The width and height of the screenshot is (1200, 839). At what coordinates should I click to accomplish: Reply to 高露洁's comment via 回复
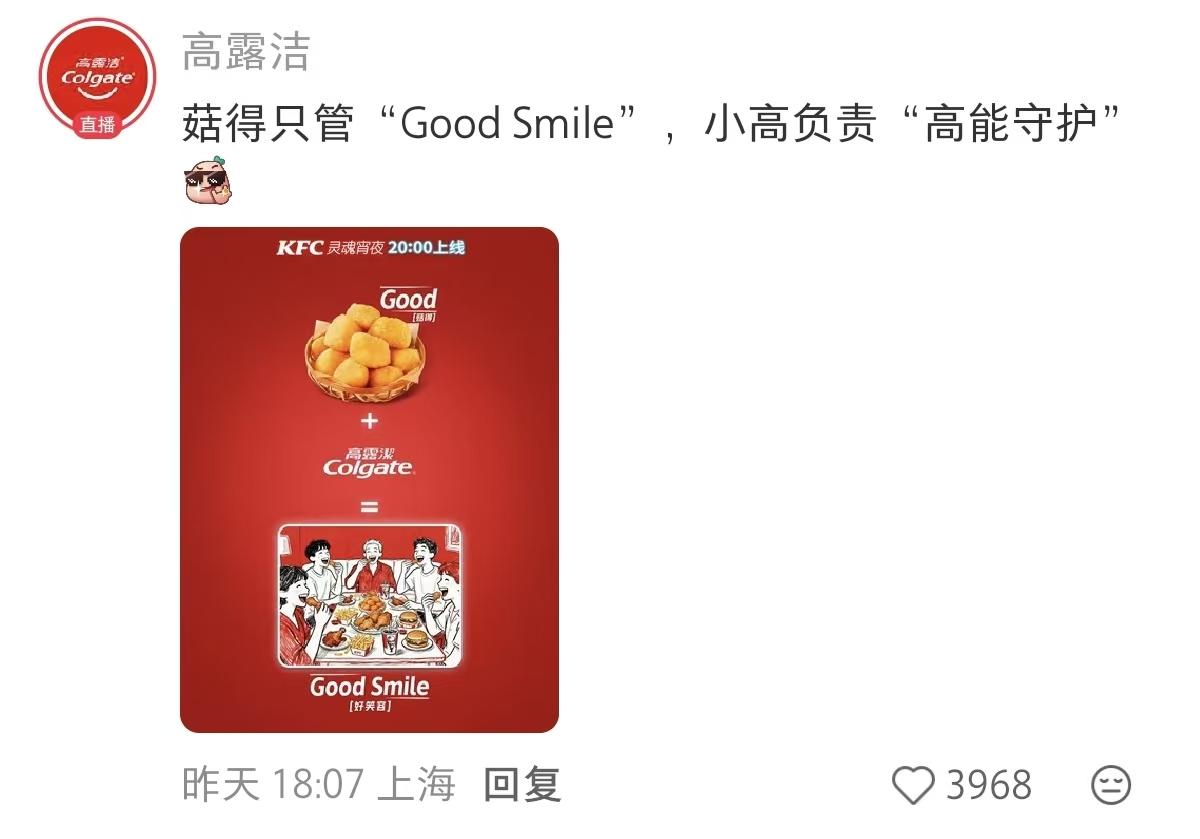click(x=522, y=785)
